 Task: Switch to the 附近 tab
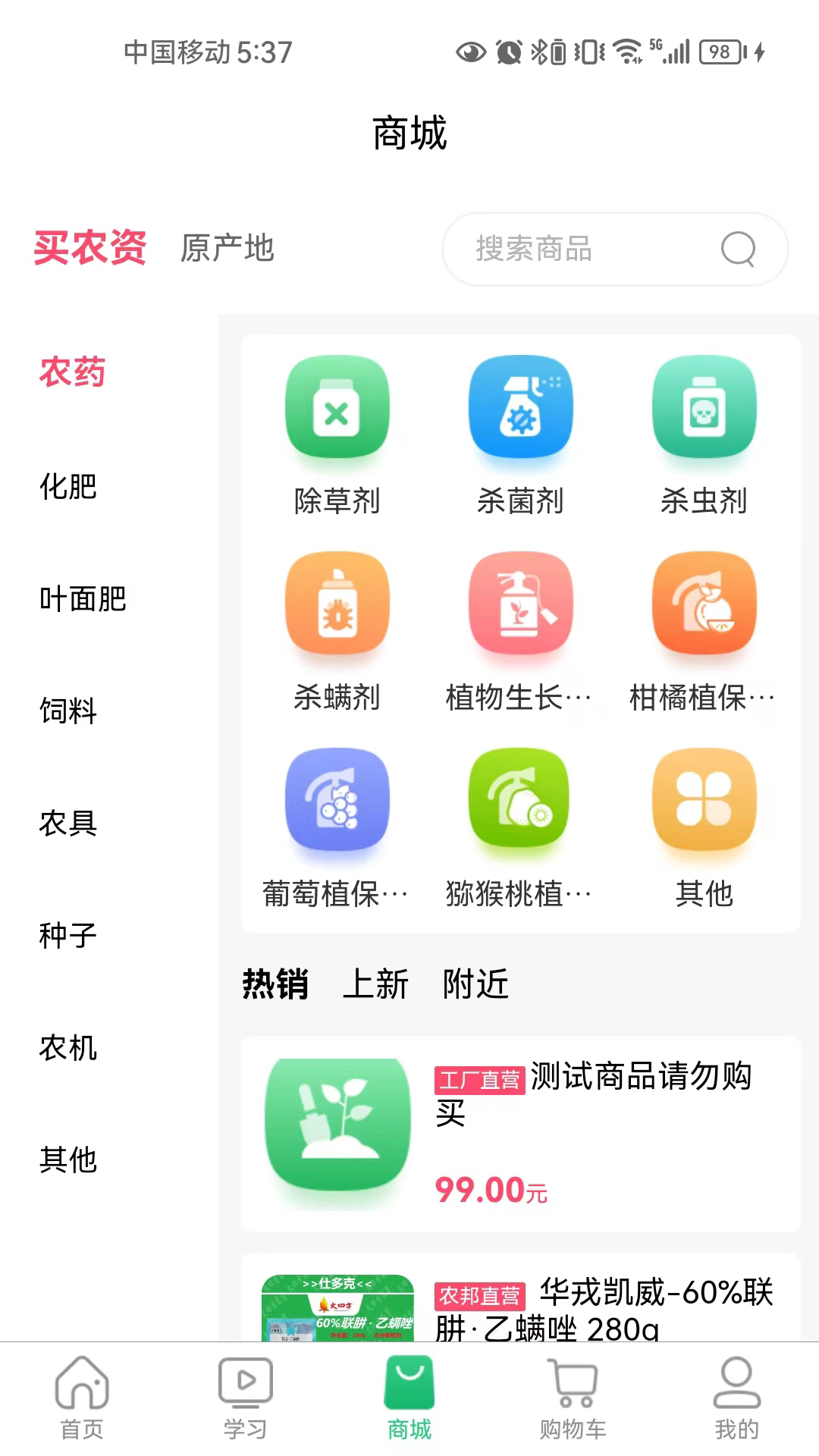(475, 984)
